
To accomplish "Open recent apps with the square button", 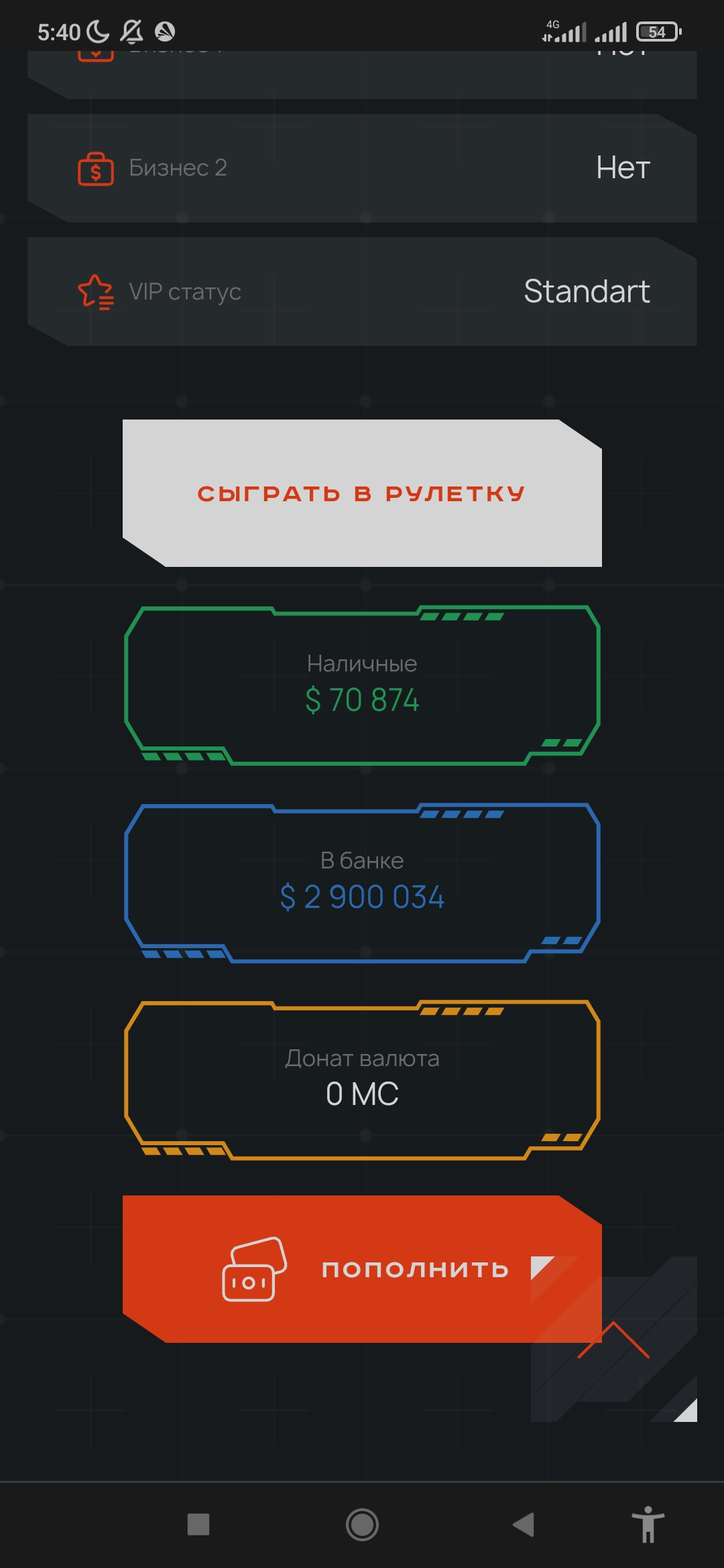I will 198,1524.
